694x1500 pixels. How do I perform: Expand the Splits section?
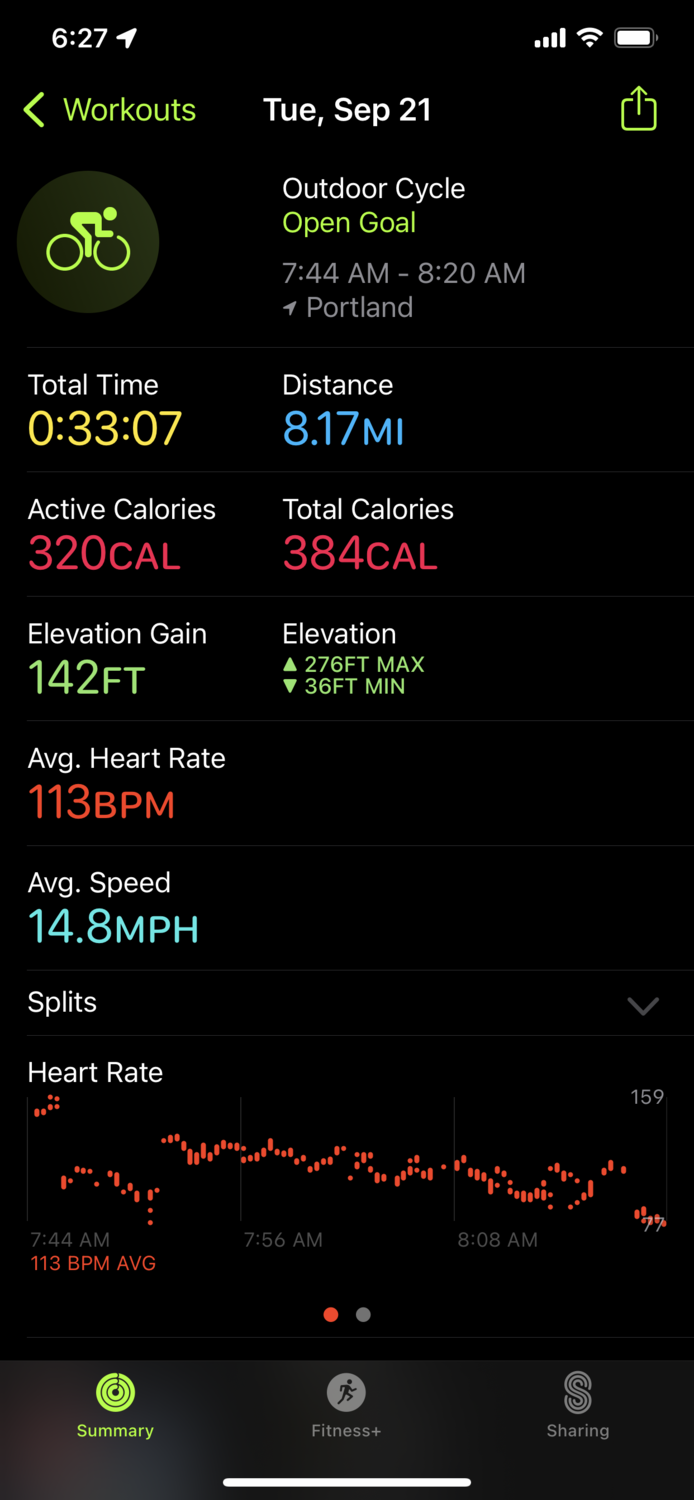click(x=642, y=1005)
